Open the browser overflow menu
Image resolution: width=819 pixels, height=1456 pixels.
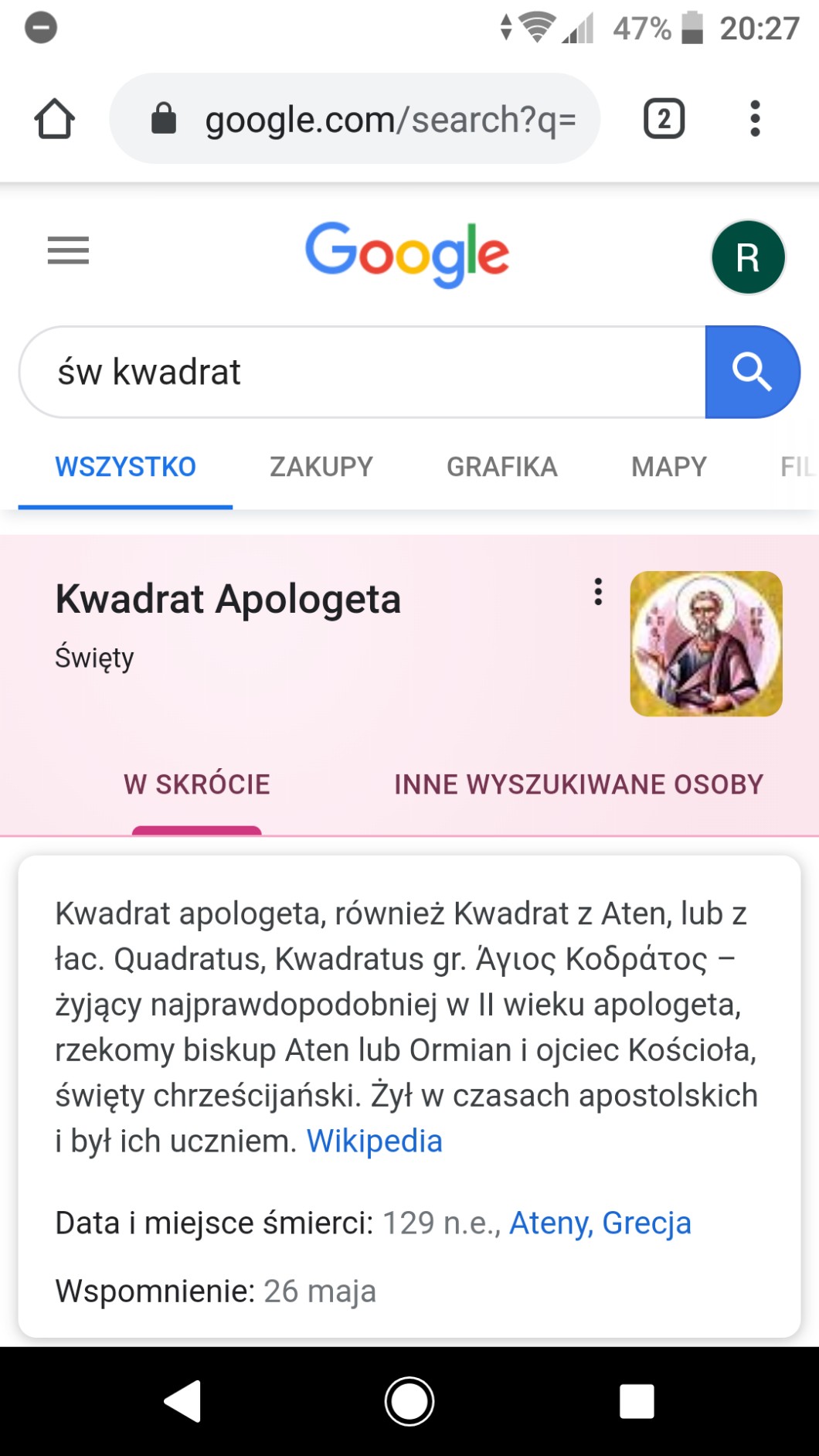pyautogui.click(x=755, y=119)
